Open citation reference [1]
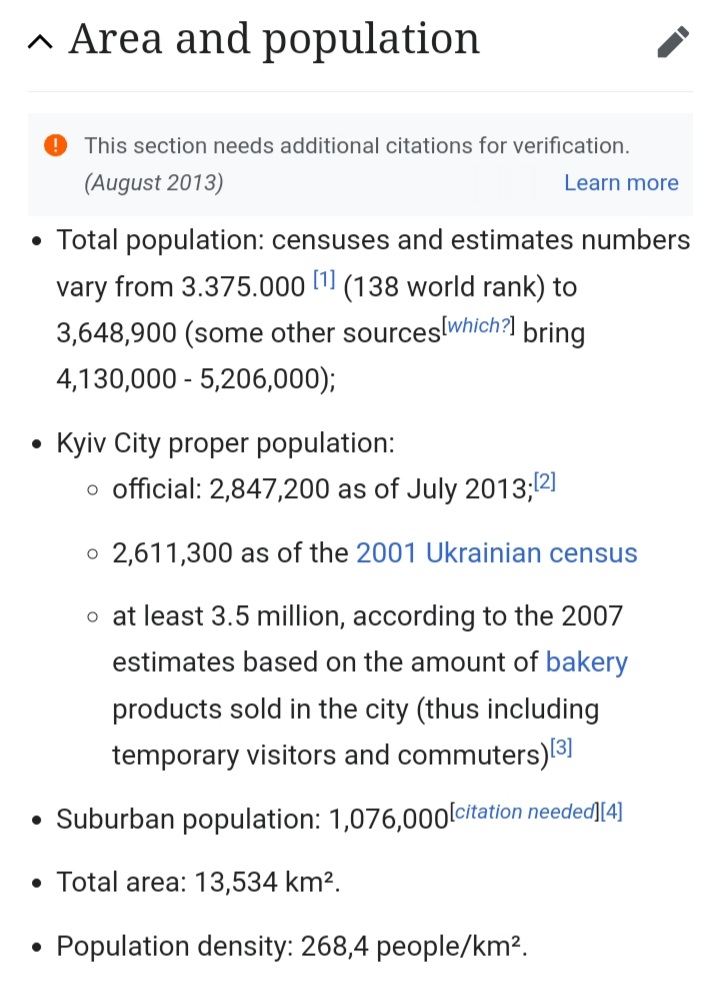 pyautogui.click(x=324, y=281)
